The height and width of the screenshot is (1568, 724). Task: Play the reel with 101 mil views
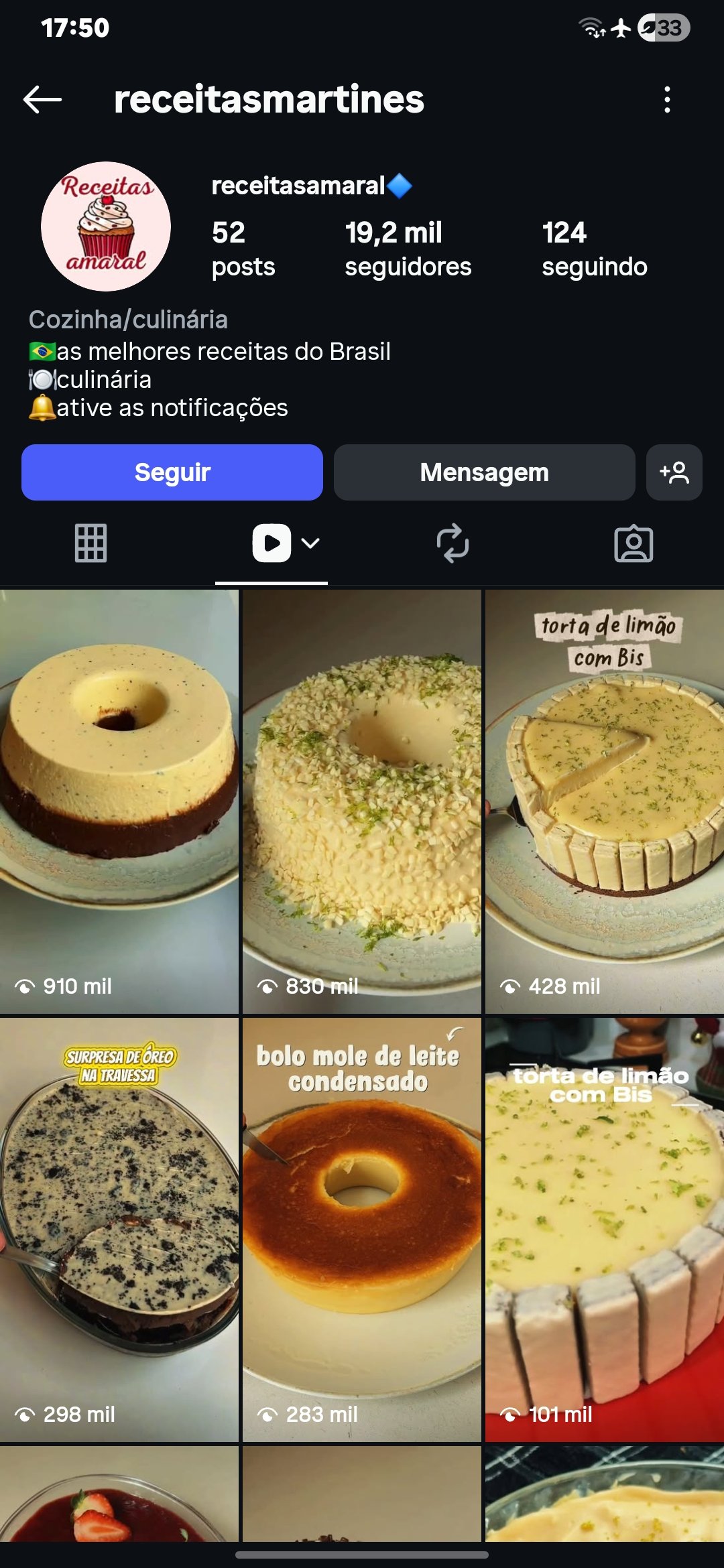[x=605, y=1230]
